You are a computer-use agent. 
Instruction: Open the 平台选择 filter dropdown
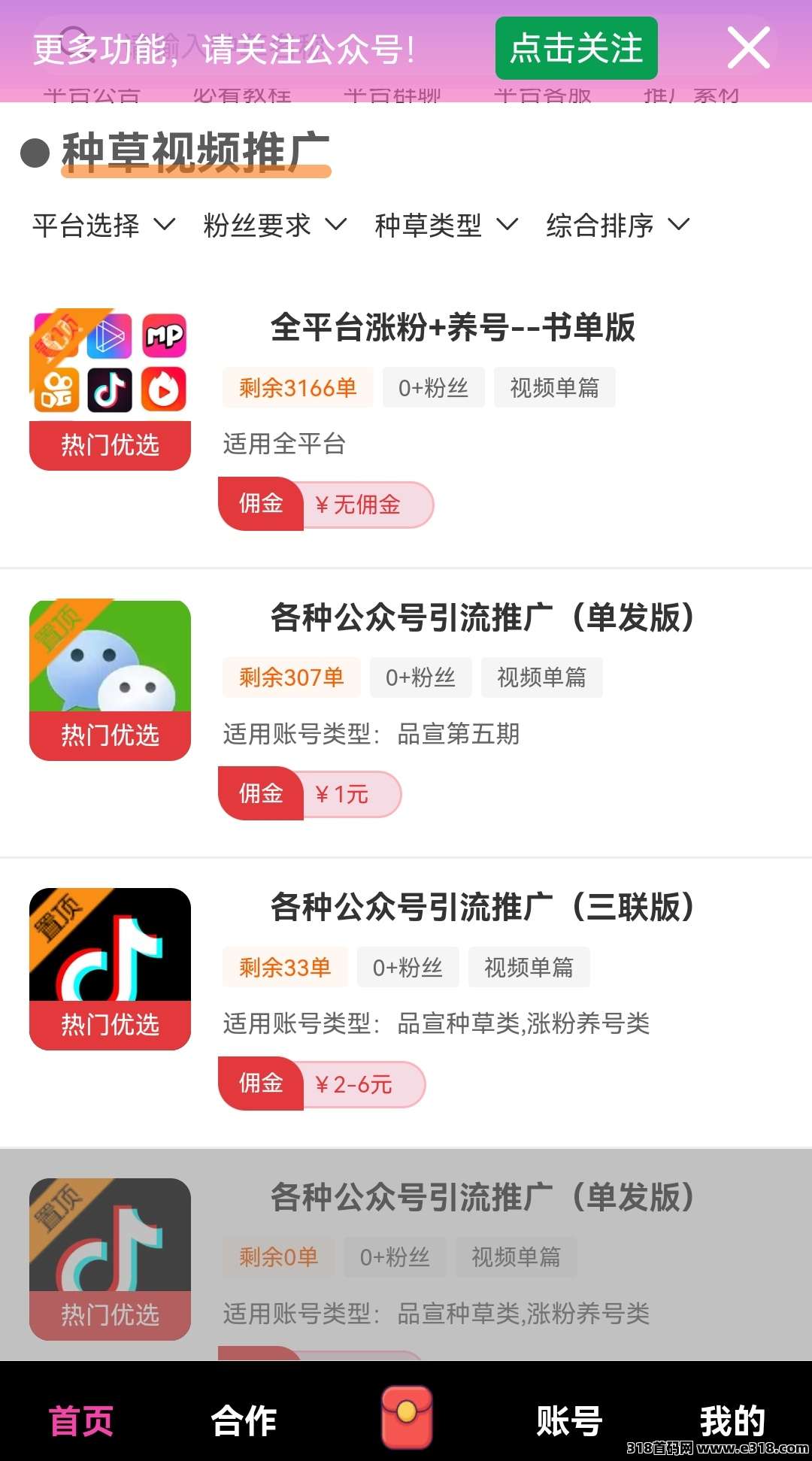pyautogui.click(x=101, y=224)
